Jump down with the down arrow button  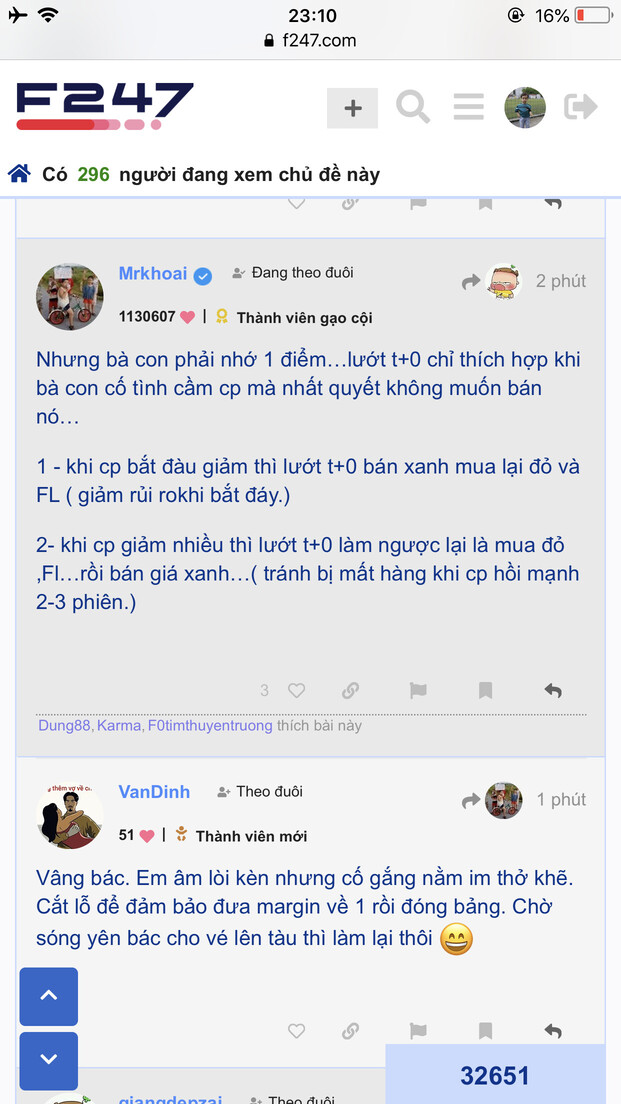click(x=48, y=1059)
